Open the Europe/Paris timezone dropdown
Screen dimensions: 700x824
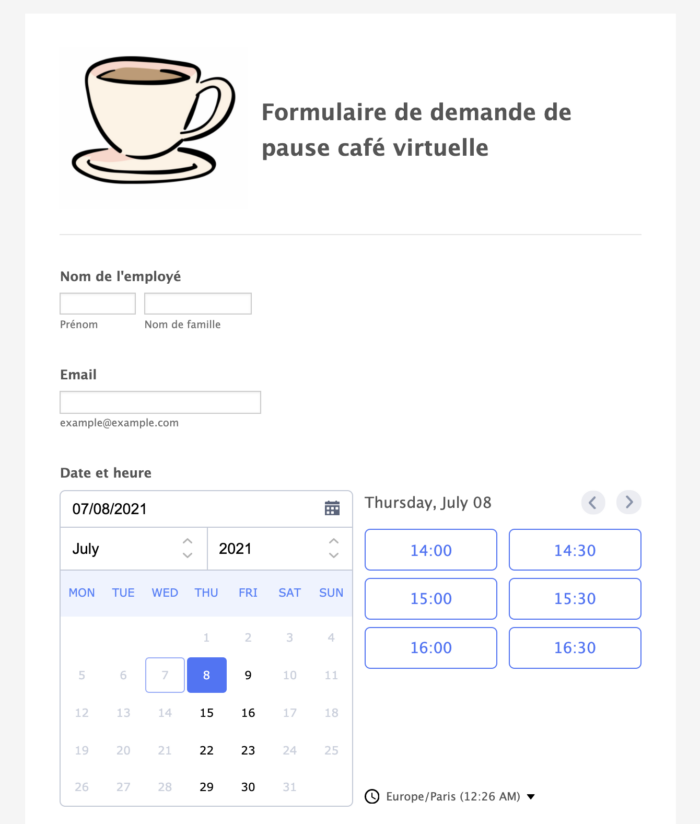click(x=452, y=796)
